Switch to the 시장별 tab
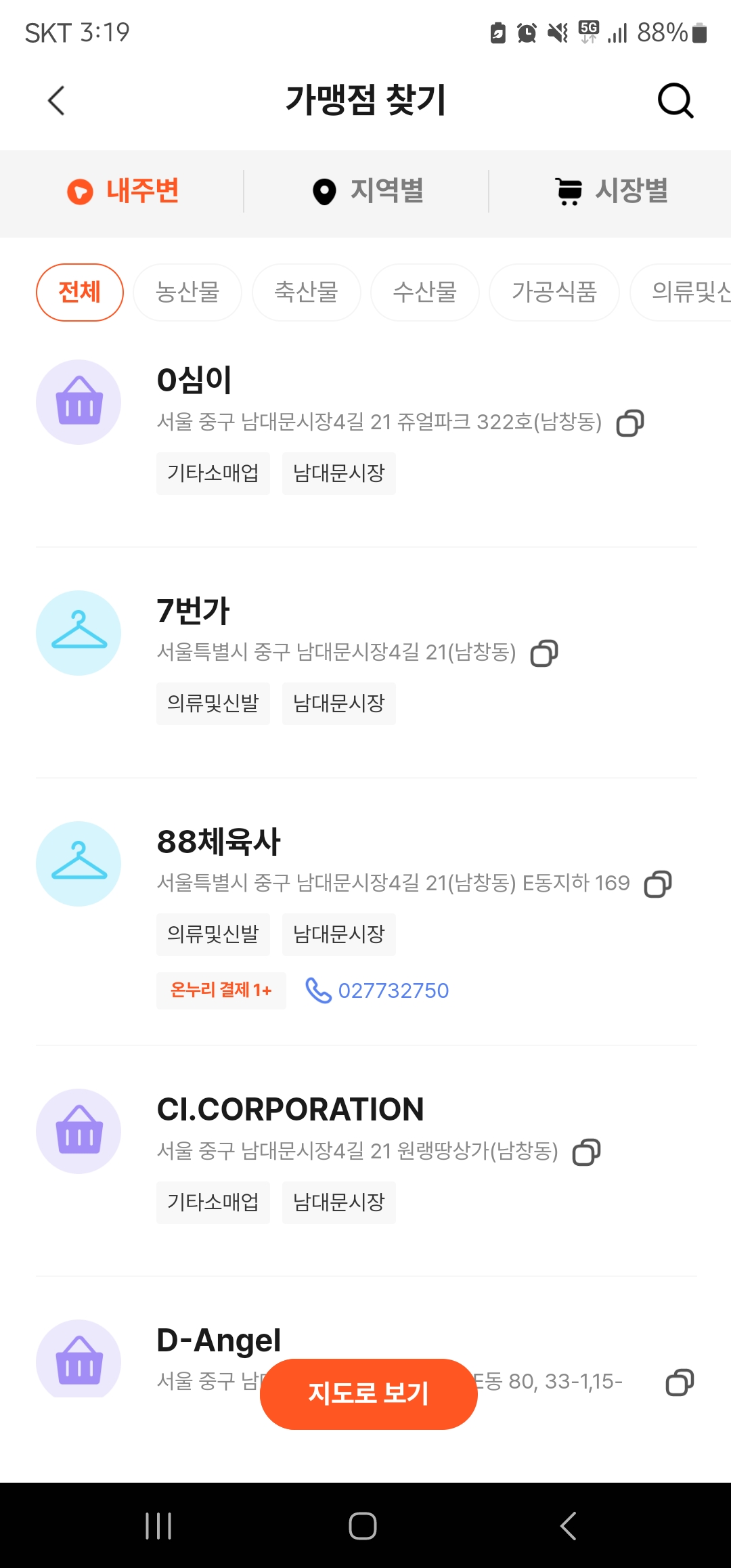 click(x=609, y=192)
